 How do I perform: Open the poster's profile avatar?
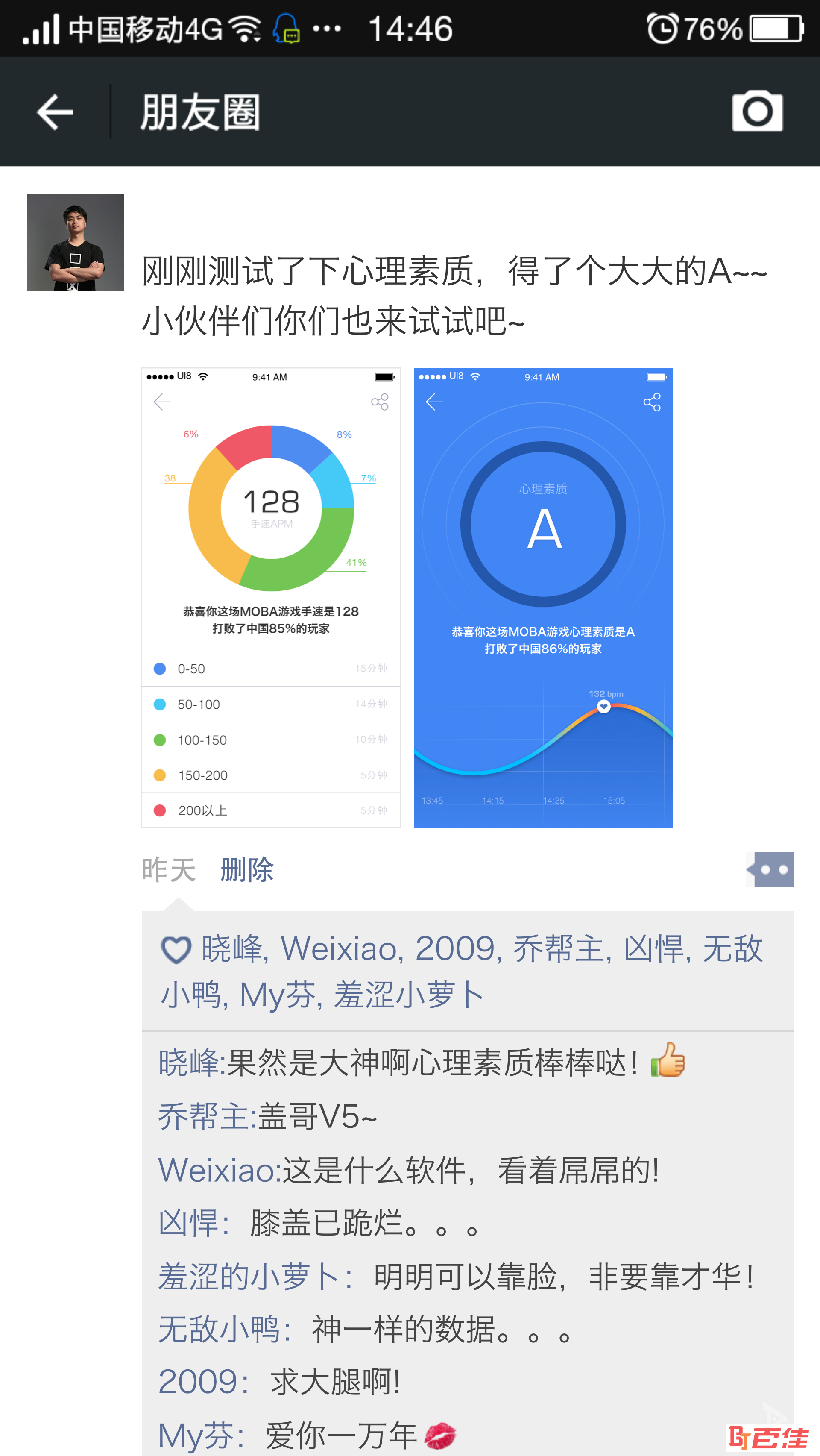(76, 242)
